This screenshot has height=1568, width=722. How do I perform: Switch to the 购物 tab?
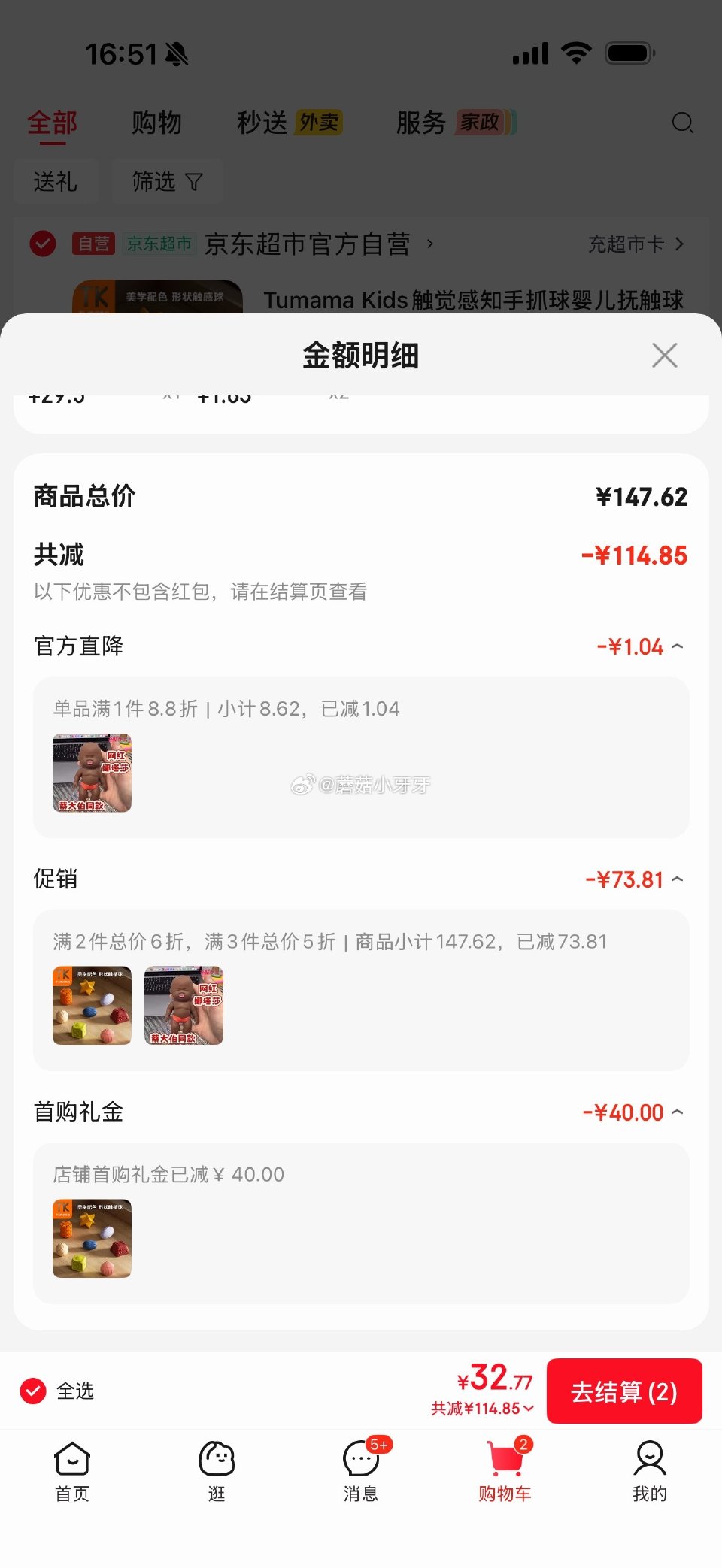pos(157,123)
